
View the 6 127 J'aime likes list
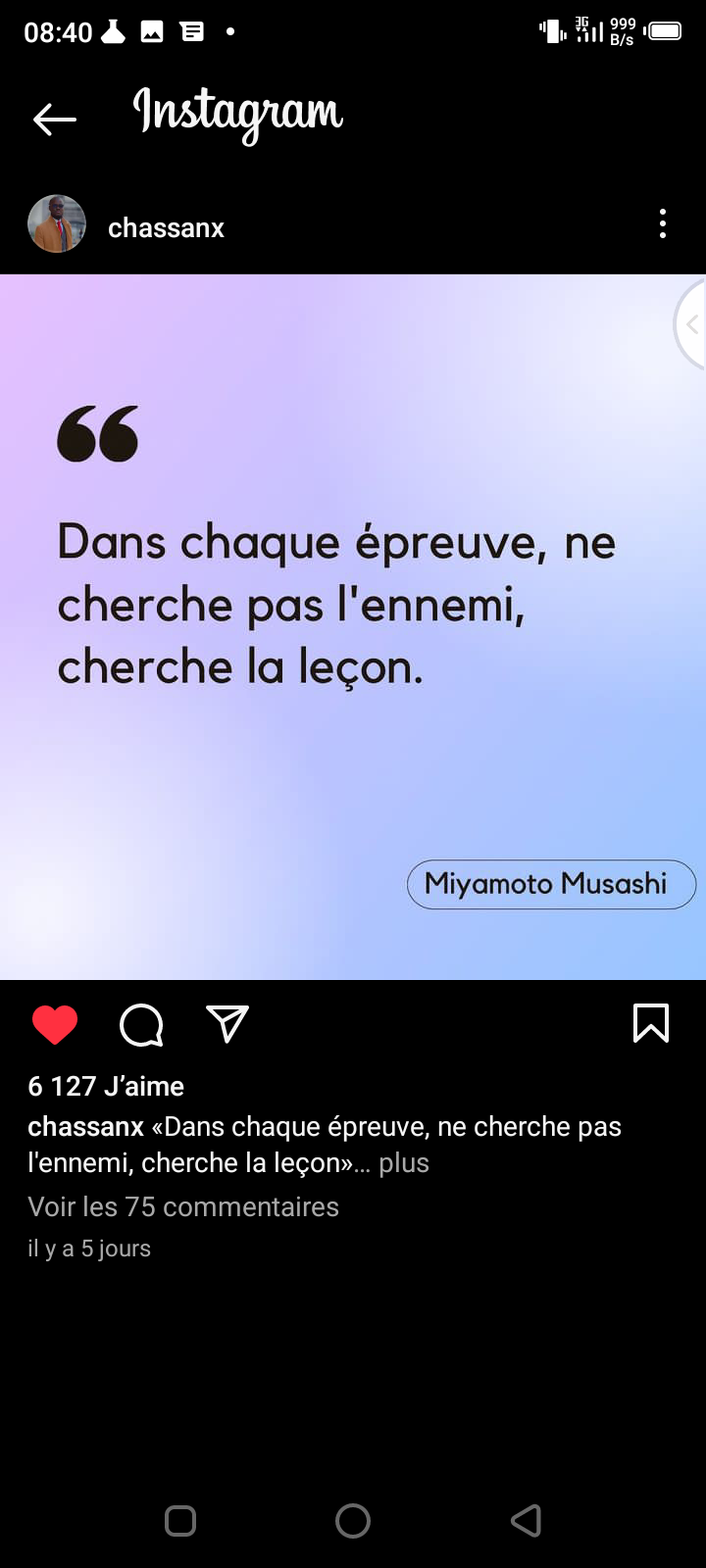tap(106, 1086)
